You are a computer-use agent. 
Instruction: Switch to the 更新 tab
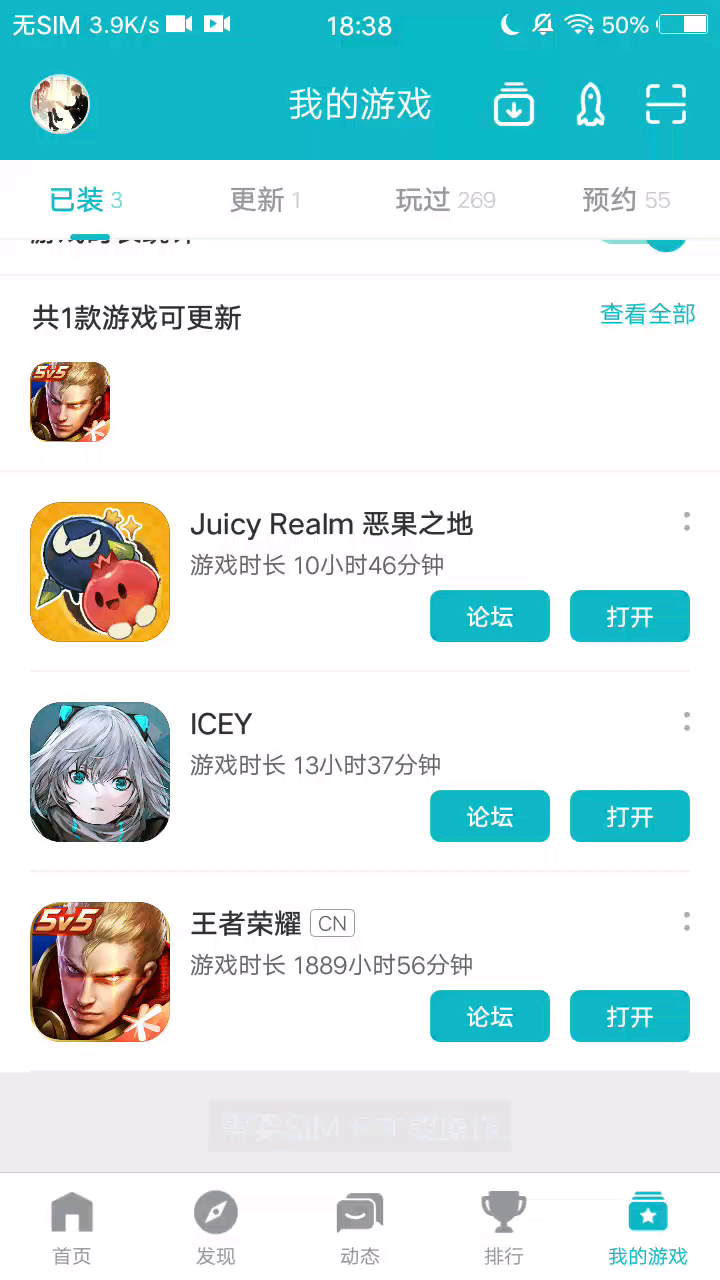point(266,200)
